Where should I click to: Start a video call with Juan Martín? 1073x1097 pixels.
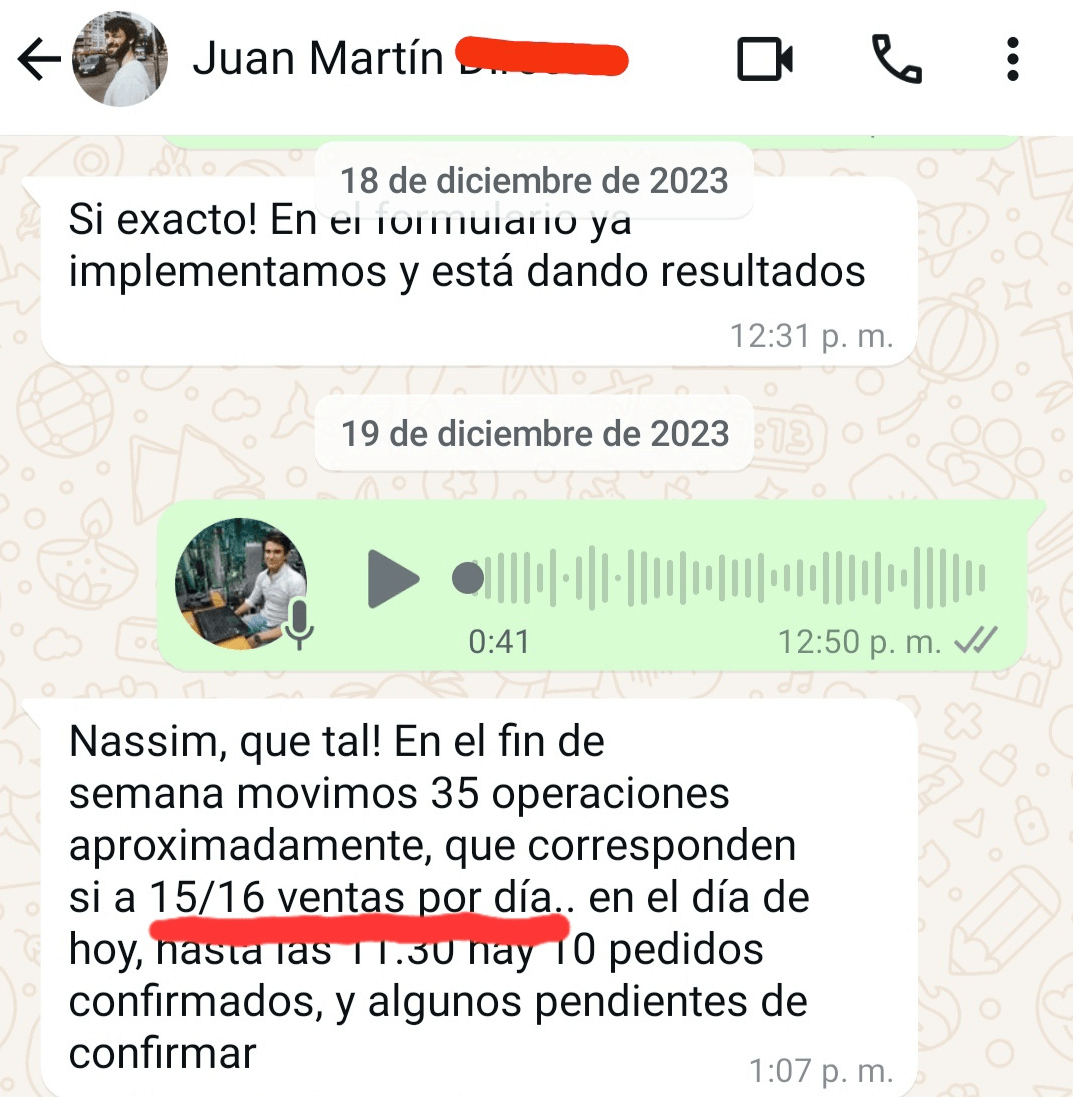(x=765, y=60)
